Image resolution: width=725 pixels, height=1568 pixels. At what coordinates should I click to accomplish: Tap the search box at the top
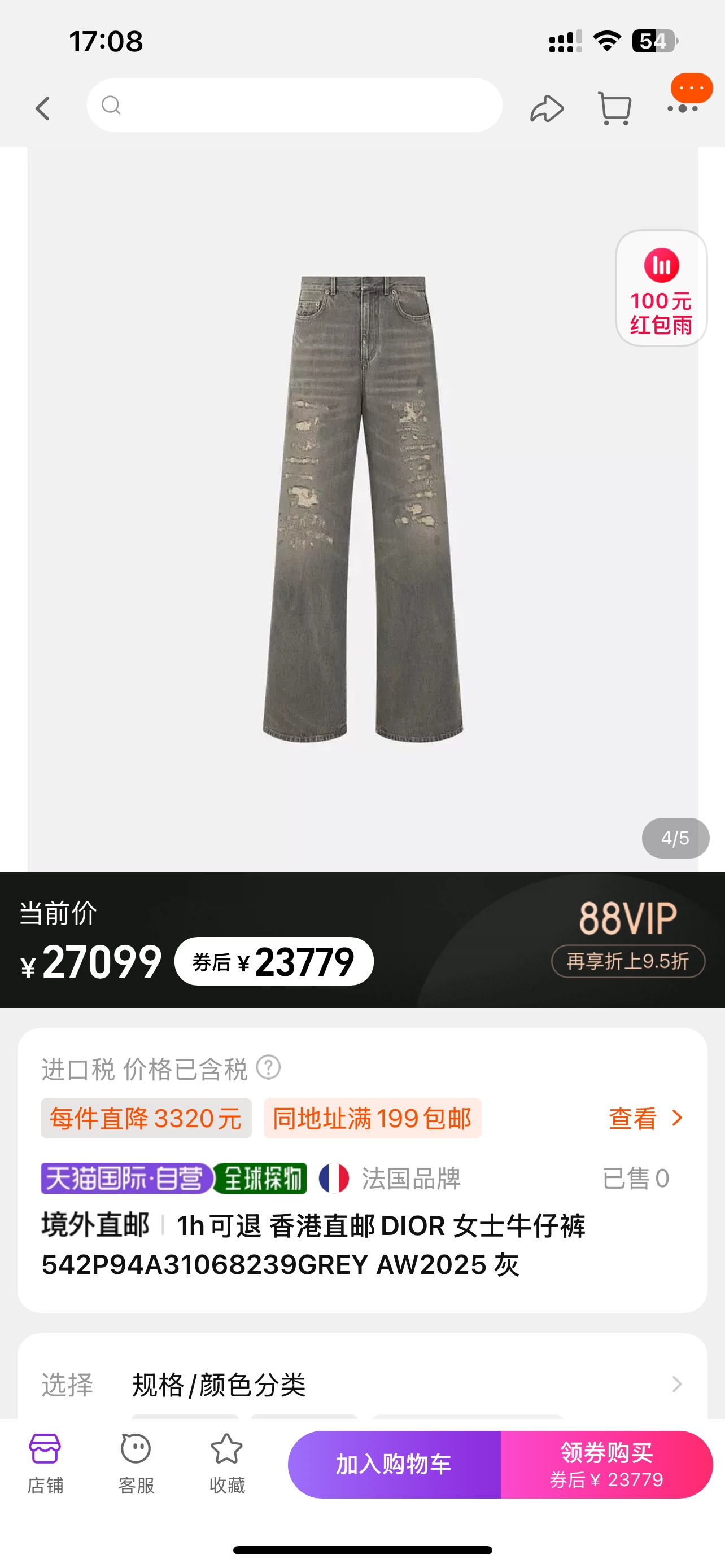coord(294,106)
